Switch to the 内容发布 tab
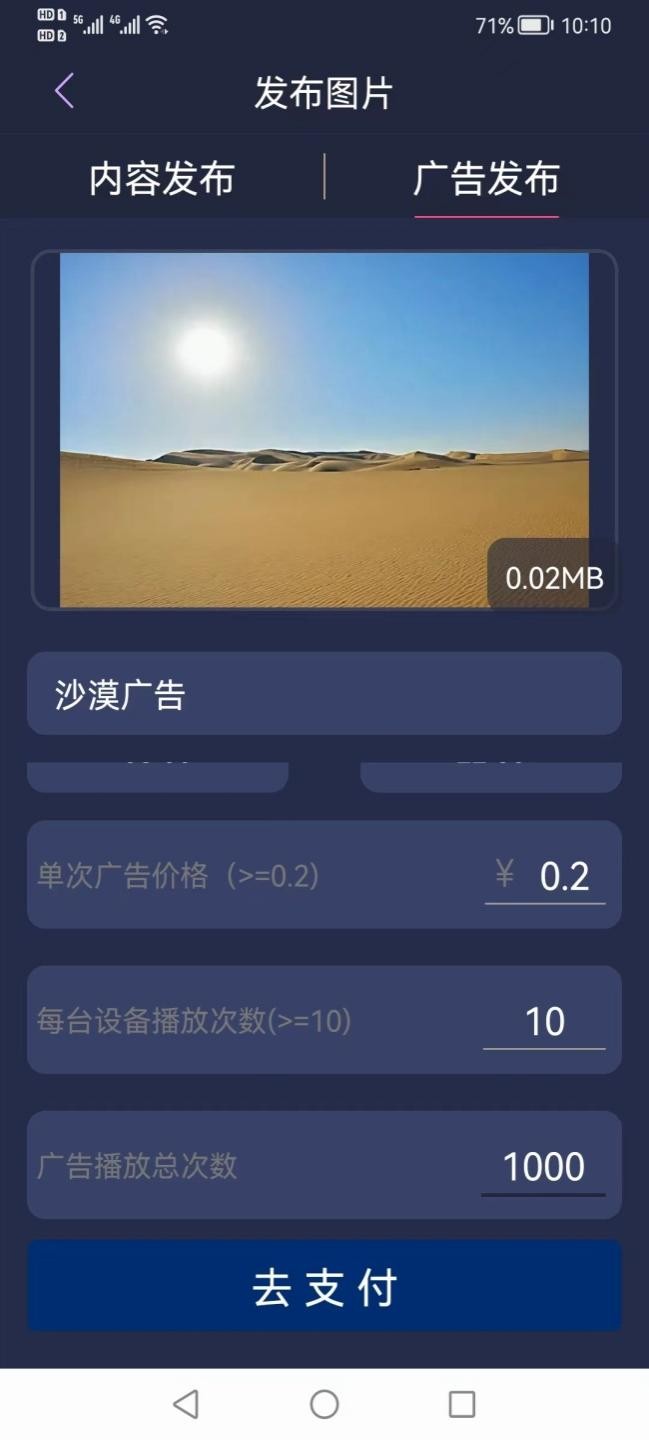The height and width of the screenshot is (1440, 649). click(x=161, y=179)
